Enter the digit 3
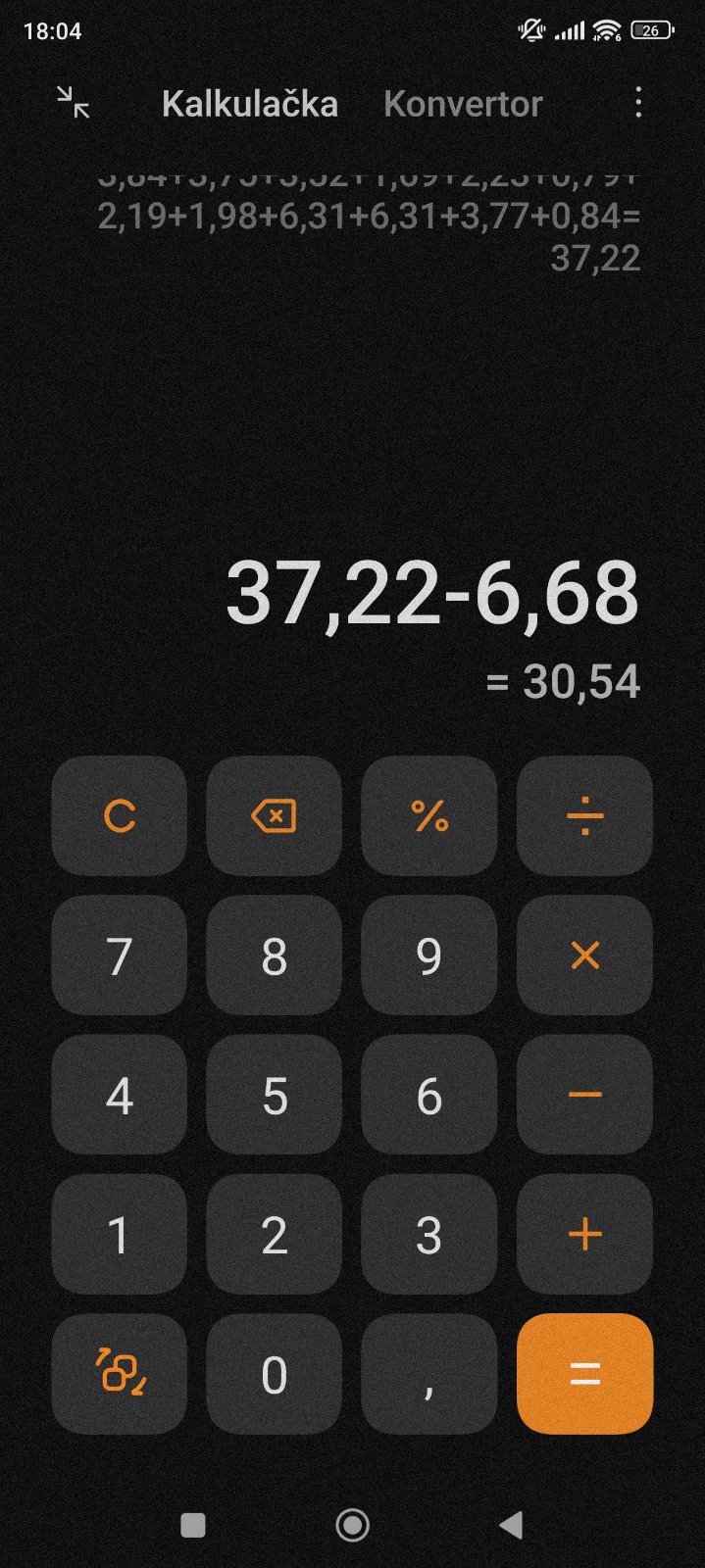The width and height of the screenshot is (705, 1568). (429, 1235)
